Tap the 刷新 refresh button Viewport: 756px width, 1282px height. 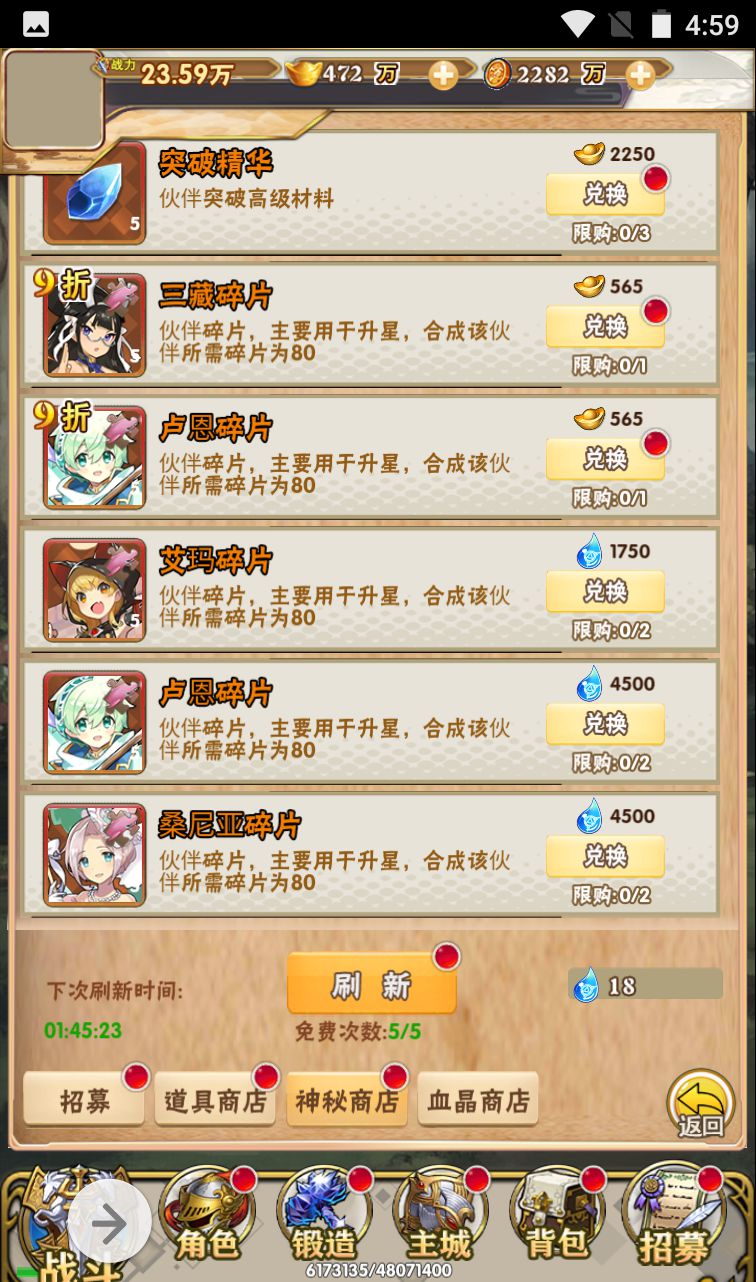(371, 984)
